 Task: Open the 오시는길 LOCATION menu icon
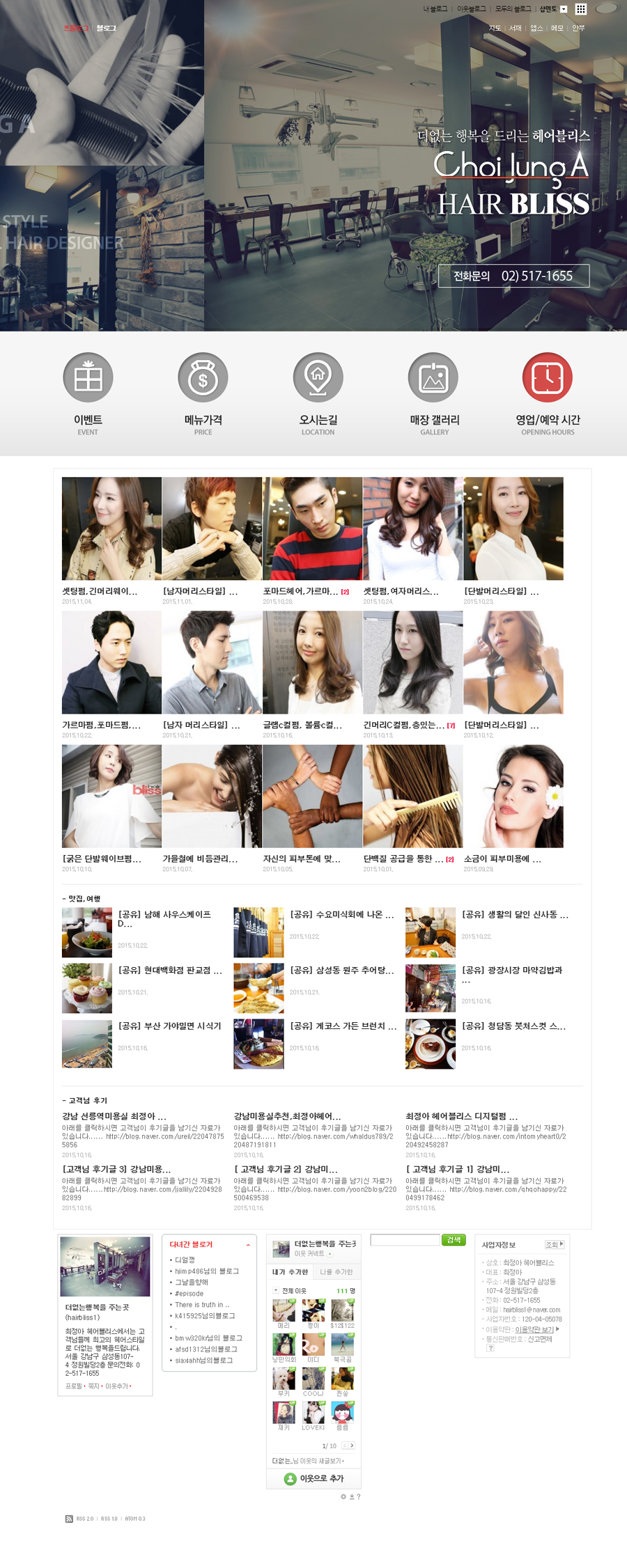[318, 378]
